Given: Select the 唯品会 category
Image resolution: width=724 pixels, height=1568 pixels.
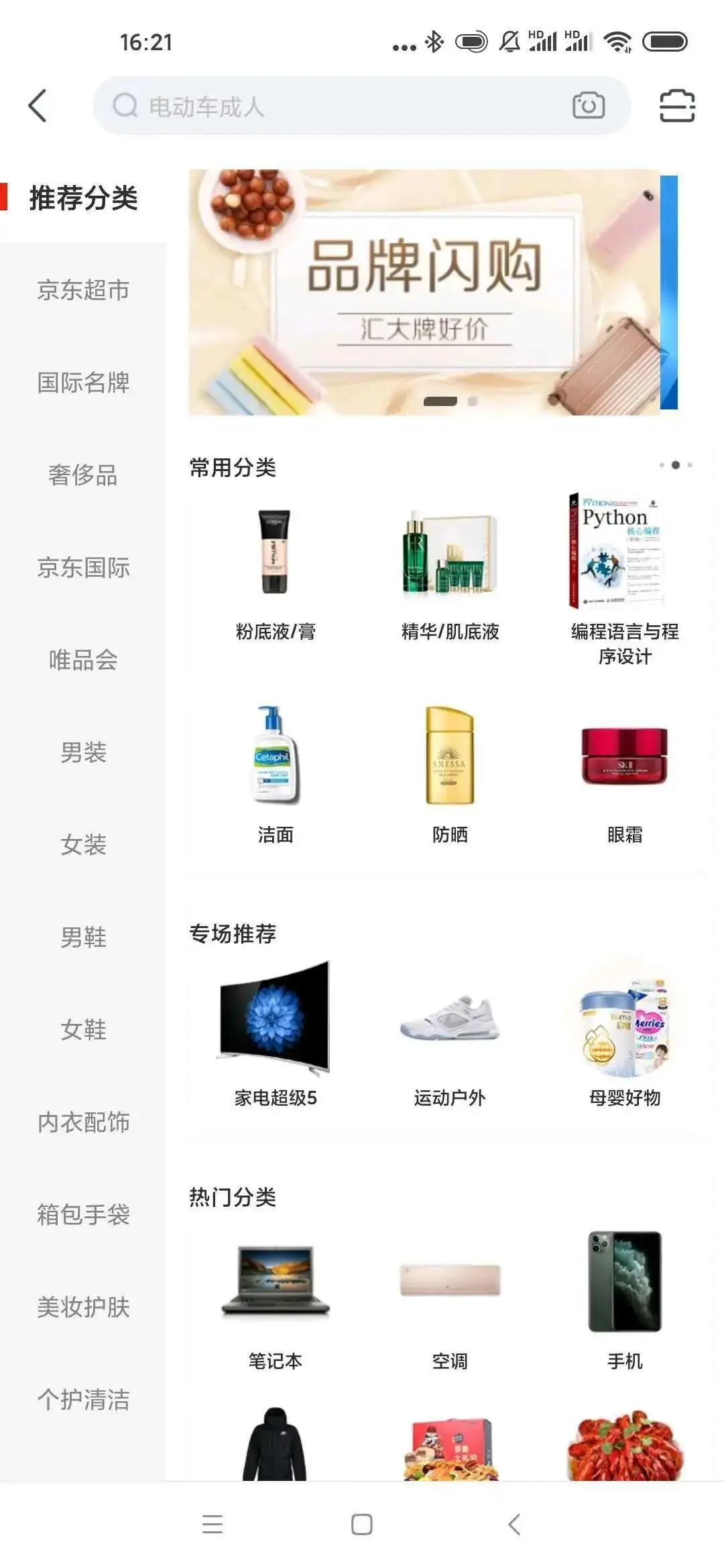Looking at the screenshot, I should pos(83,660).
